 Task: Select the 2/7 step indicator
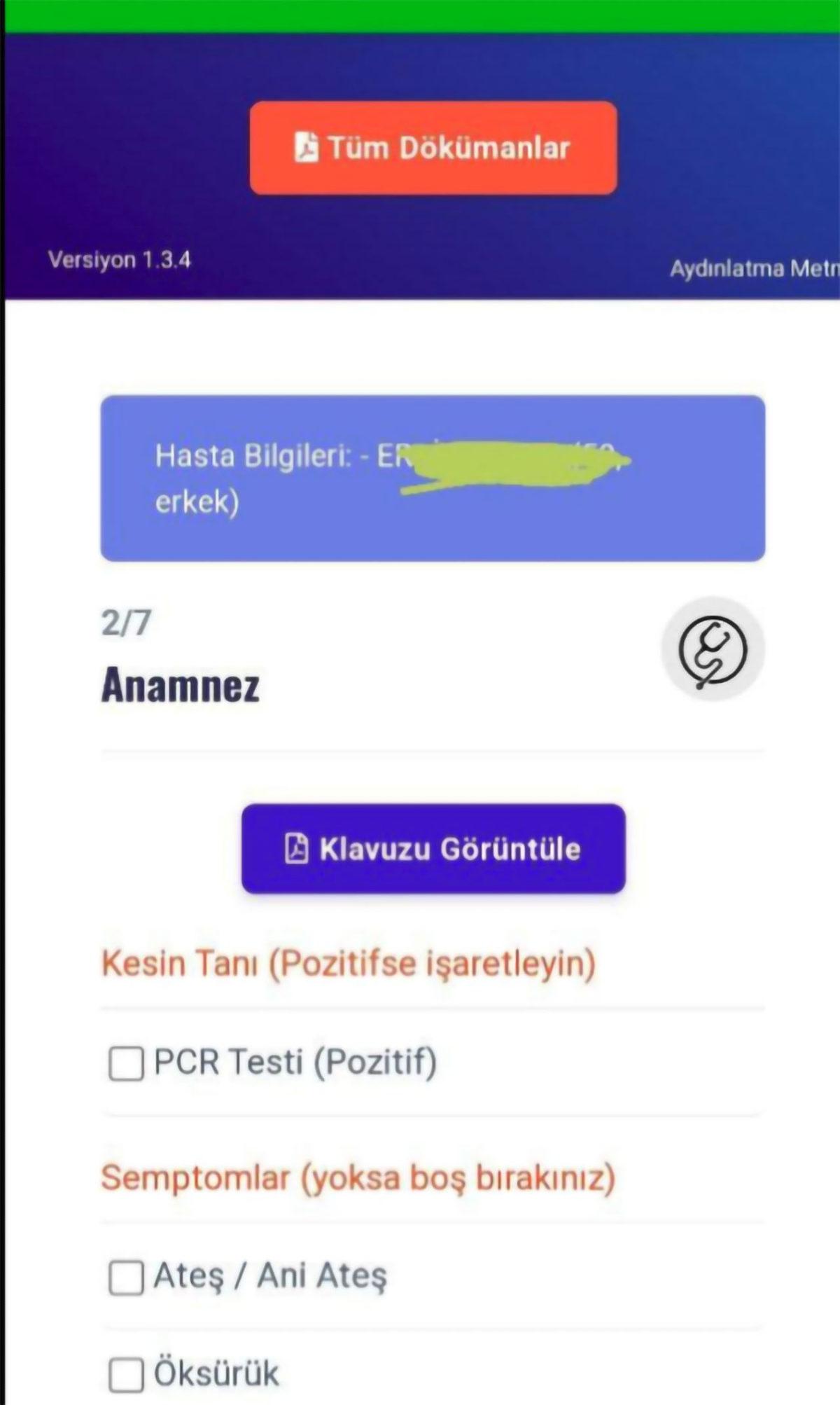click(127, 622)
